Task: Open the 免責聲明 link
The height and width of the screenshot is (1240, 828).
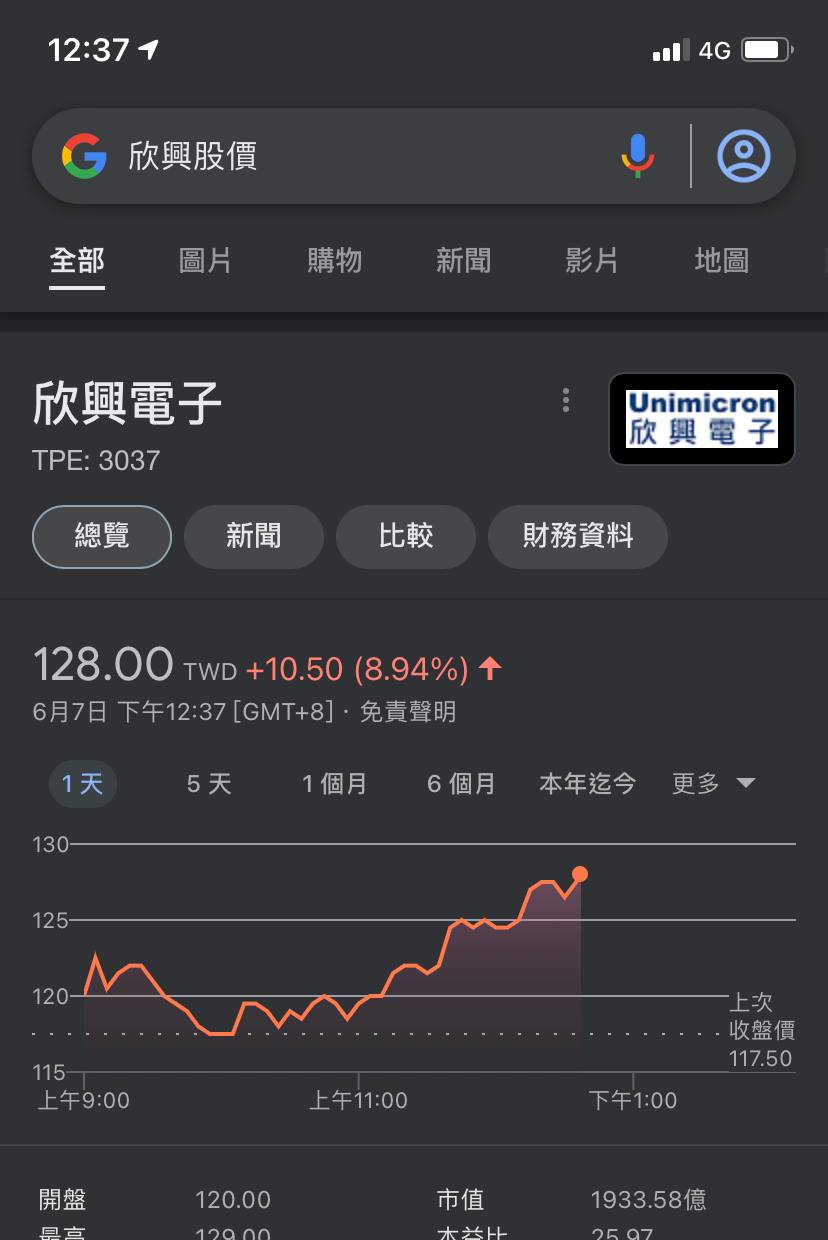Action: click(x=408, y=712)
